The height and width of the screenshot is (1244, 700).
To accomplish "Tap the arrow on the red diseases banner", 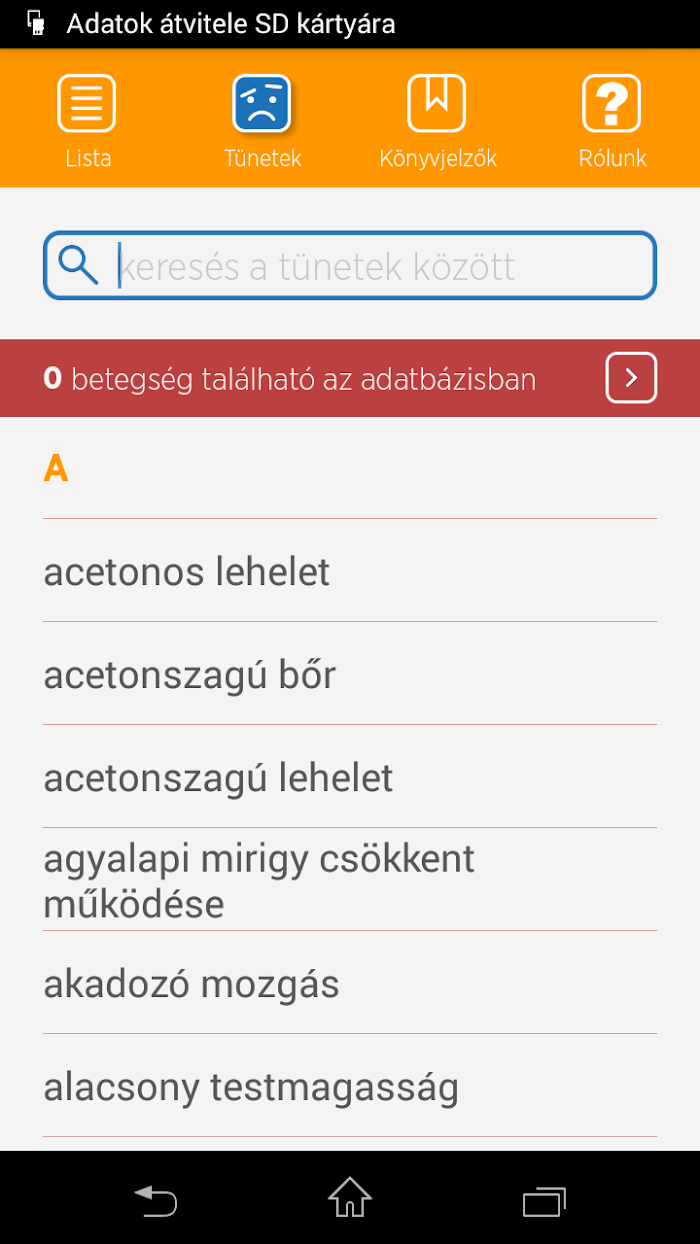I will [631, 378].
